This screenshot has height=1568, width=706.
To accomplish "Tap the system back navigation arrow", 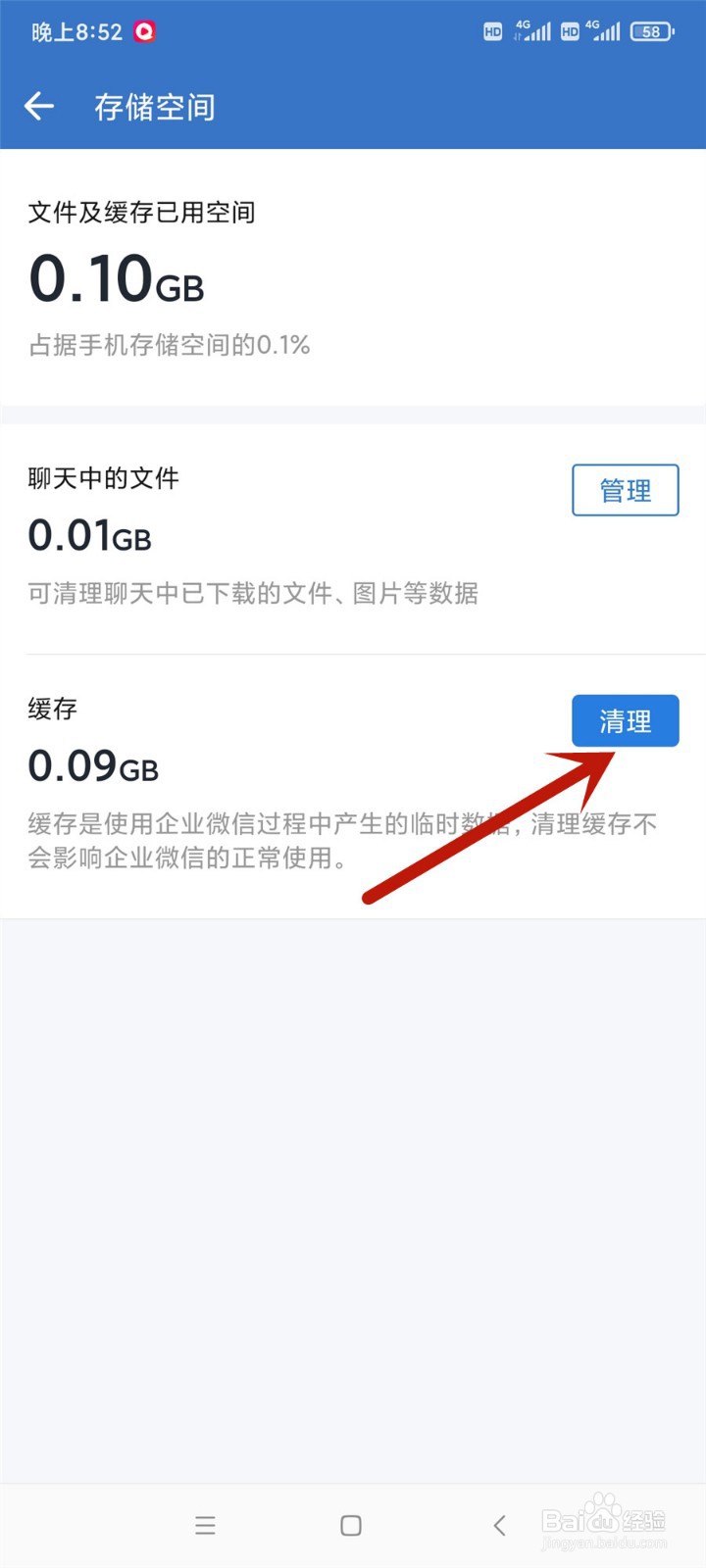I will [x=498, y=1525].
